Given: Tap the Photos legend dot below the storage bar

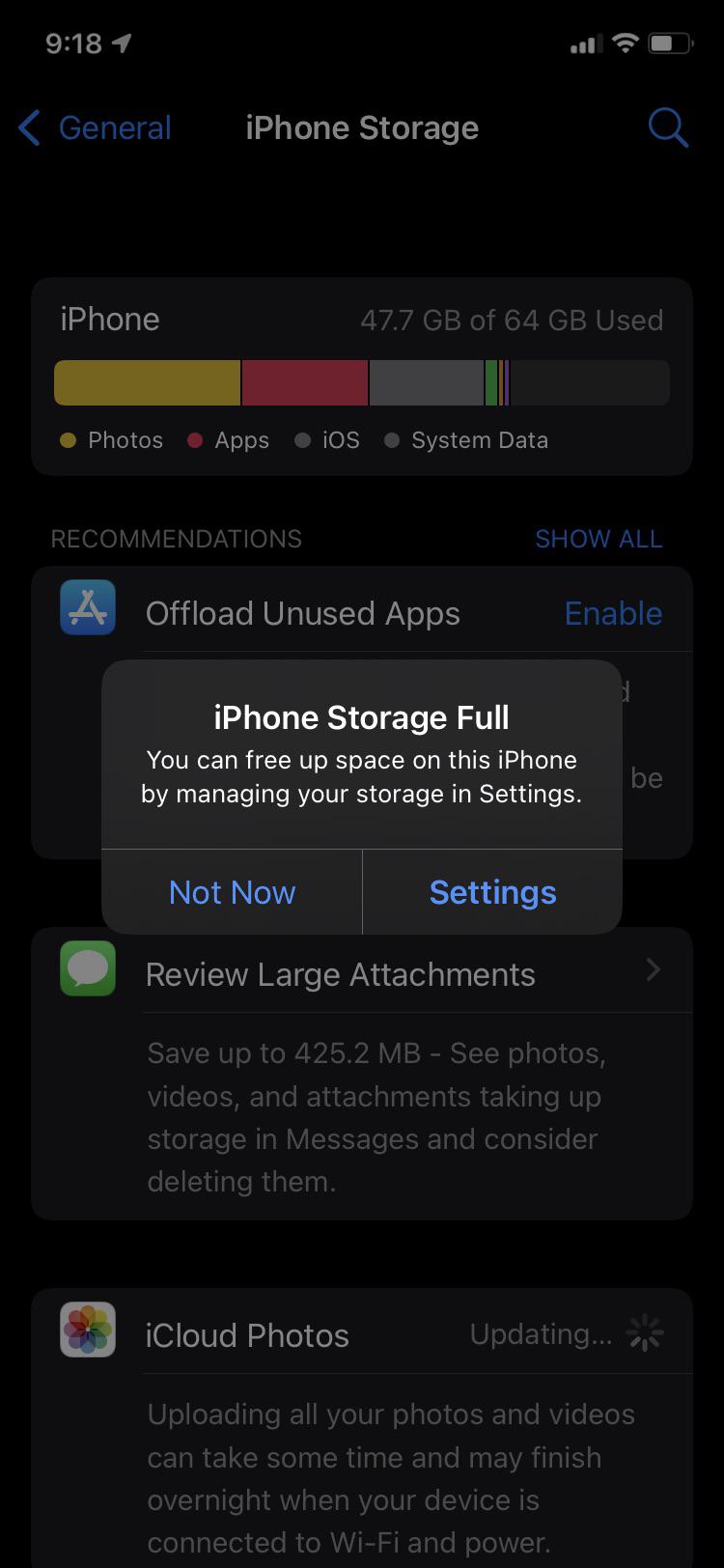Looking at the screenshot, I should pyautogui.click(x=67, y=440).
